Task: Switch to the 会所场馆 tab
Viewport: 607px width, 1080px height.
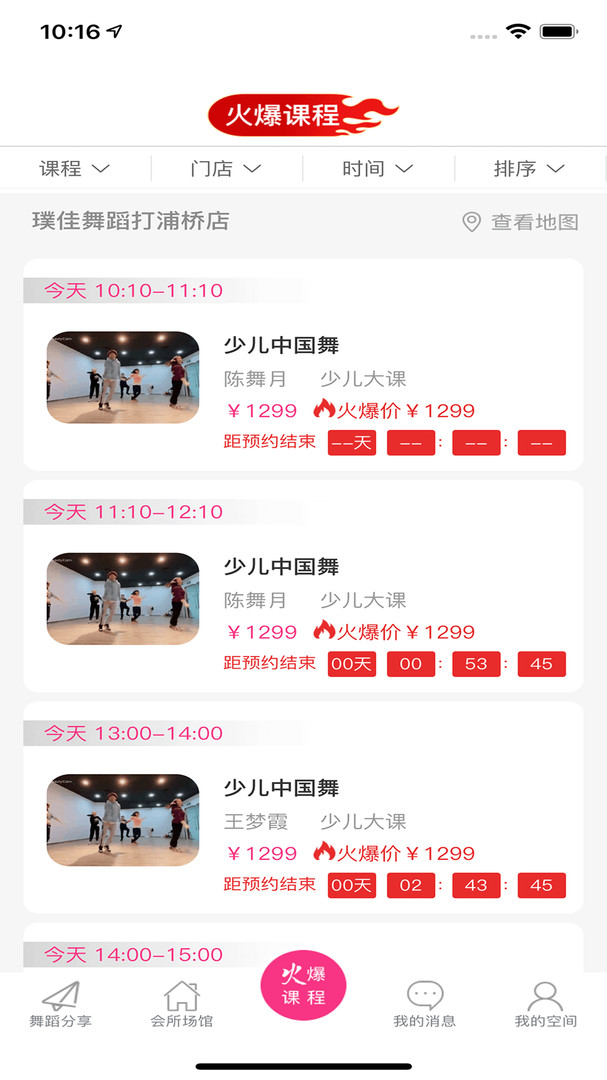Action: [182, 1005]
